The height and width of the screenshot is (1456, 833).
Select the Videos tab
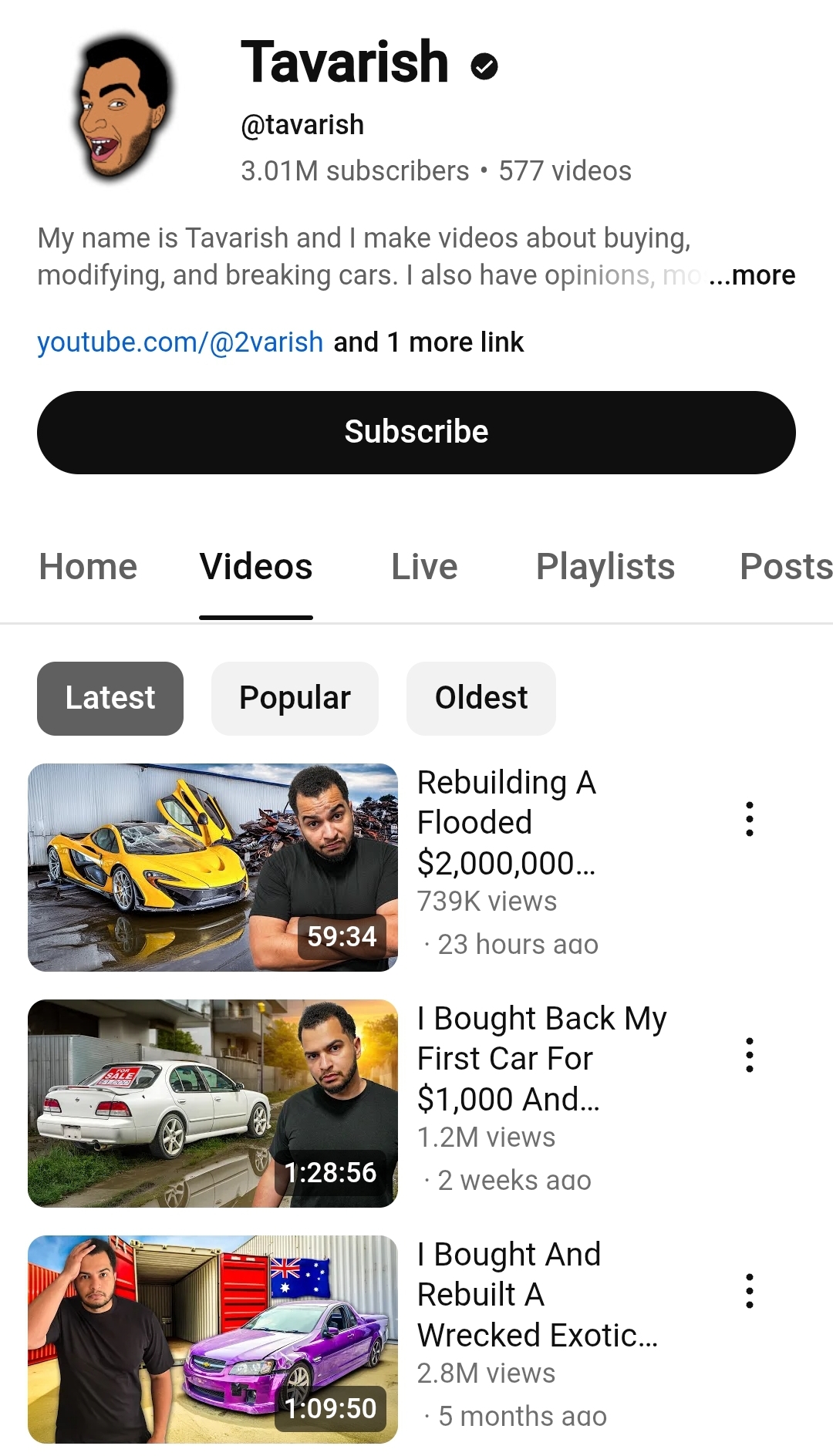coord(256,567)
